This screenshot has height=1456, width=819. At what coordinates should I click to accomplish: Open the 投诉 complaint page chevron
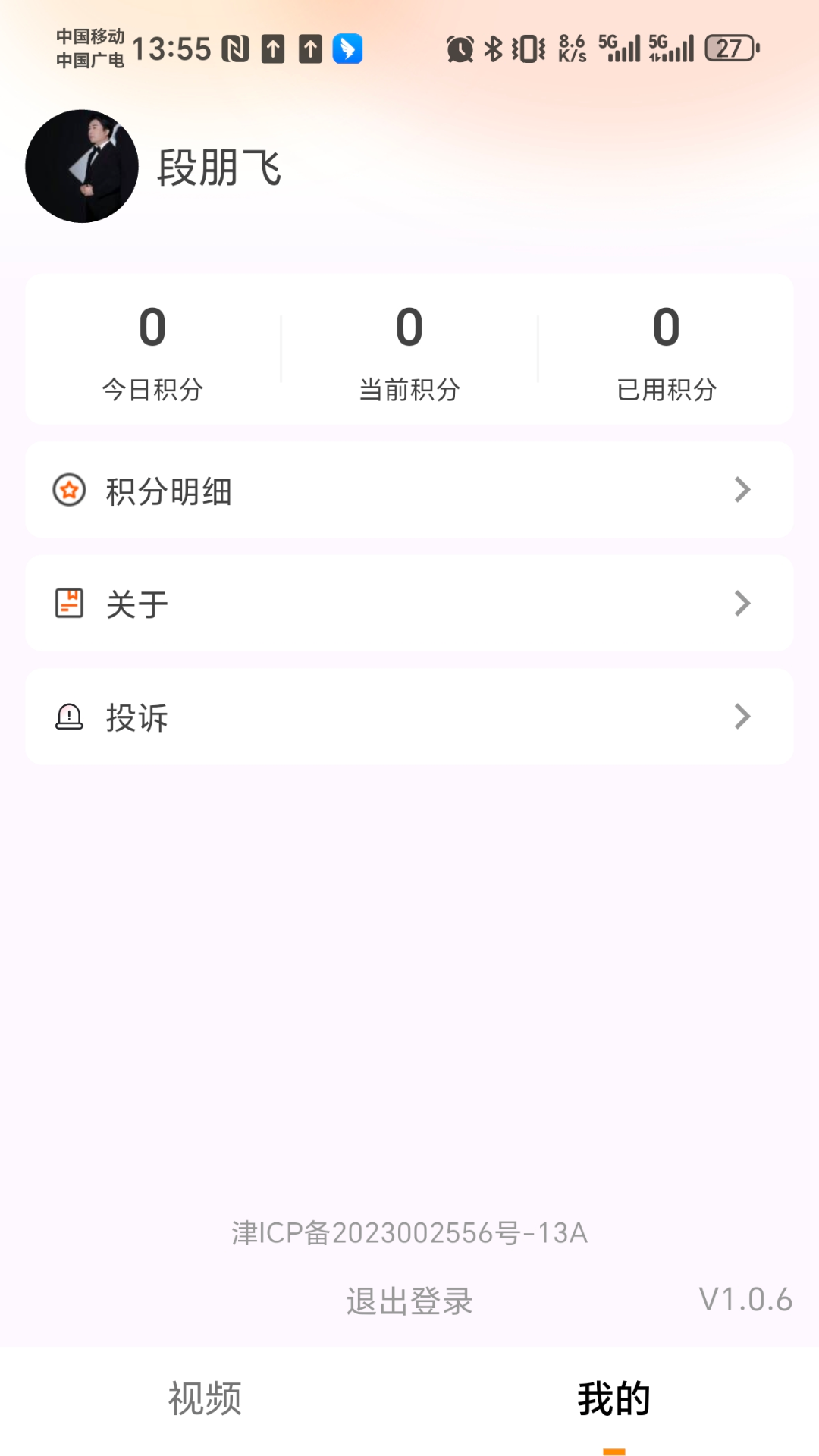click(x=742, y=717)
